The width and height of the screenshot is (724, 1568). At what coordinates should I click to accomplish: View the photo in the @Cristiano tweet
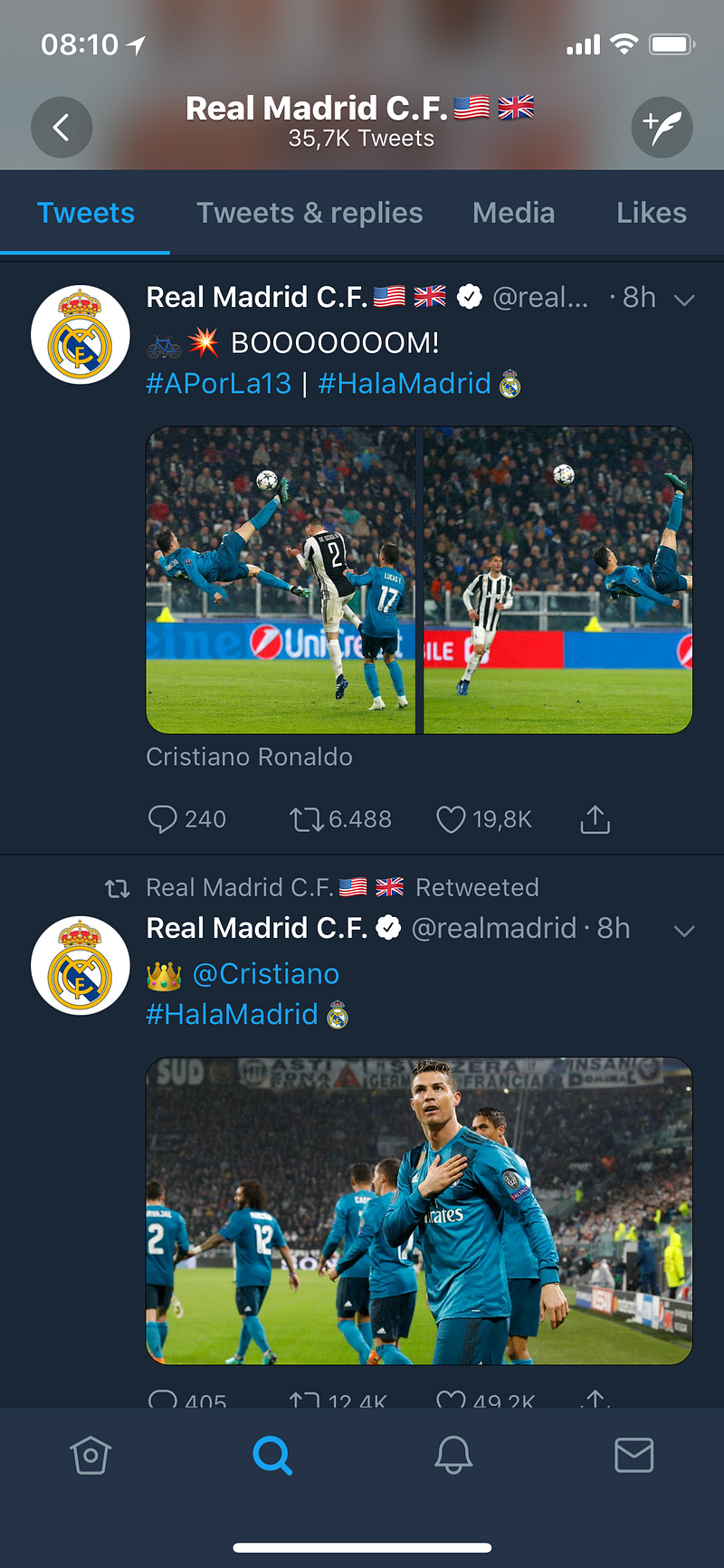419,1210
